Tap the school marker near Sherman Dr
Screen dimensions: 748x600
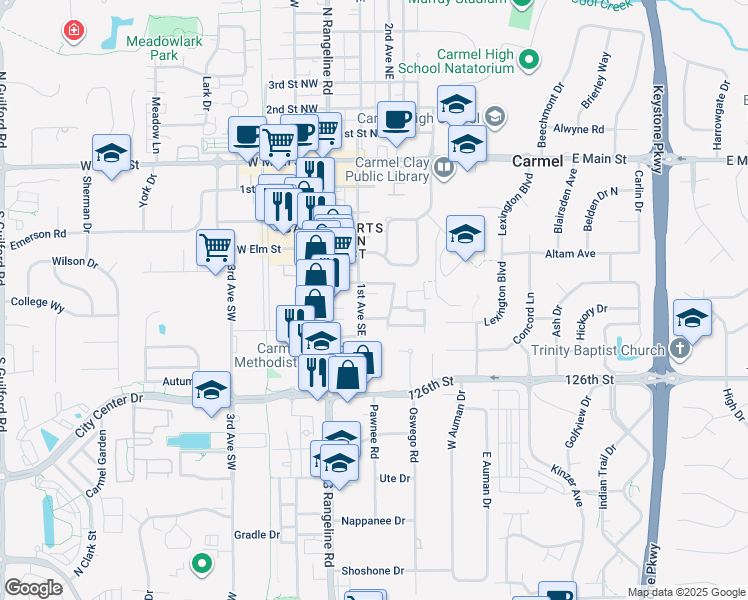112,153
